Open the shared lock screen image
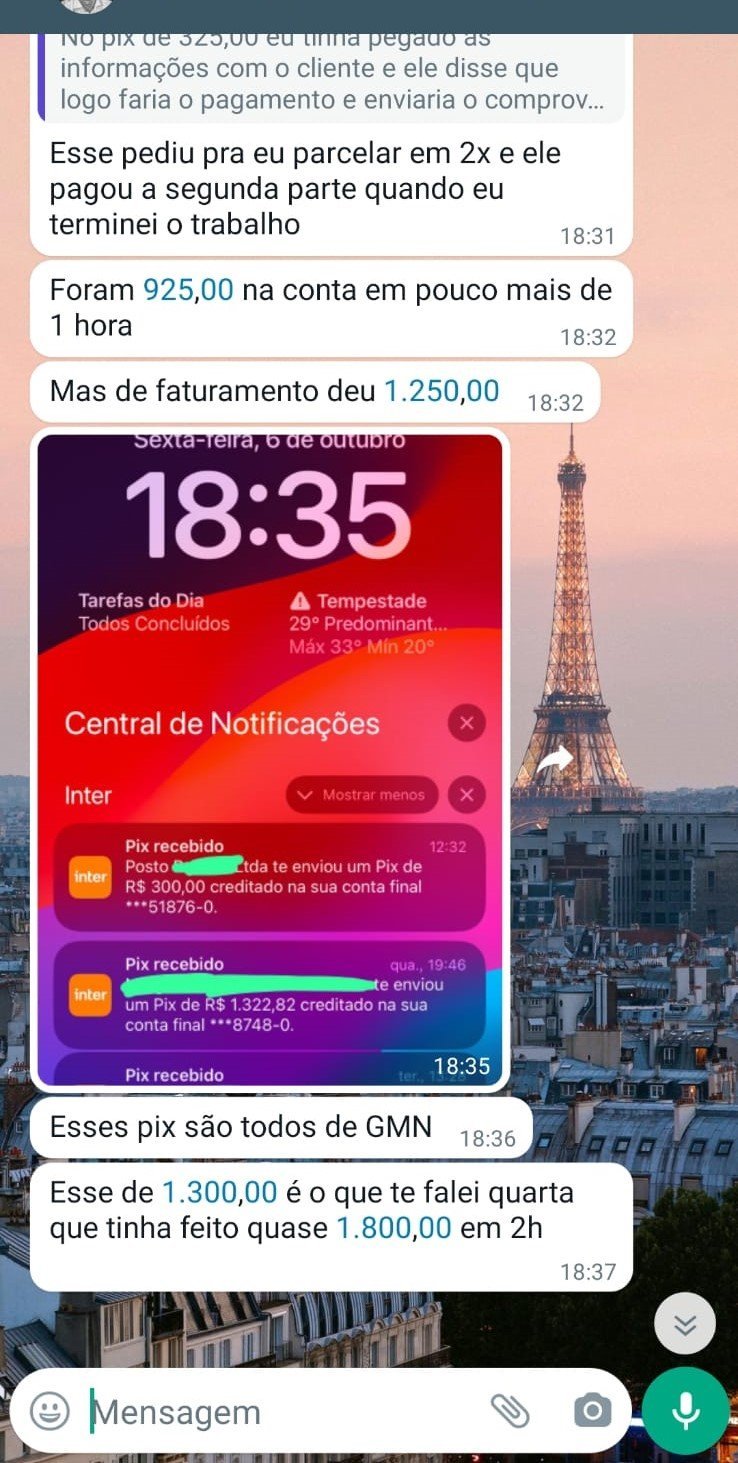 pyautogui.click(x=270, y=760)
